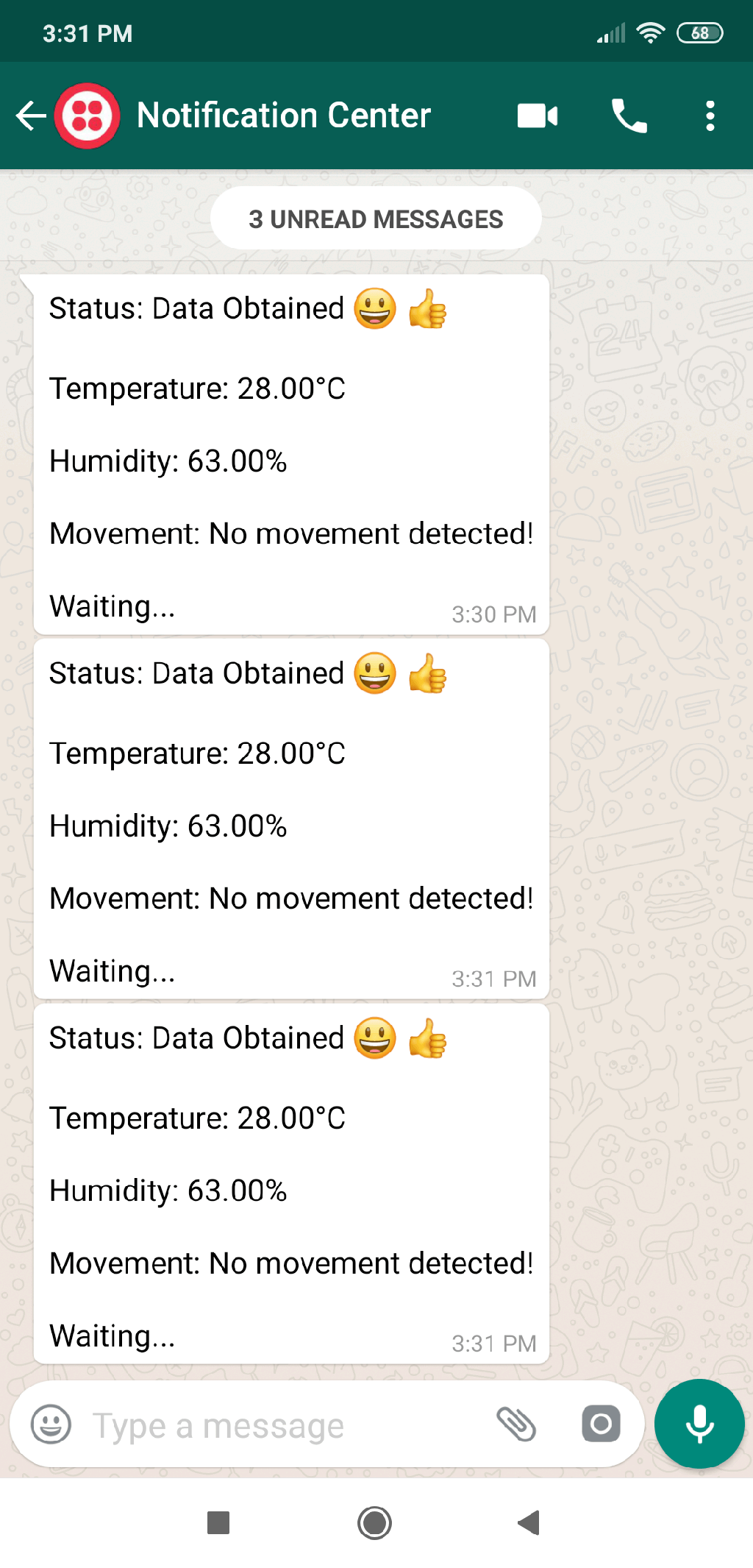Viewport: 753px width, 1568px height.
Task: Start a video call with Notification Center
Action: [x=538, y=116]
